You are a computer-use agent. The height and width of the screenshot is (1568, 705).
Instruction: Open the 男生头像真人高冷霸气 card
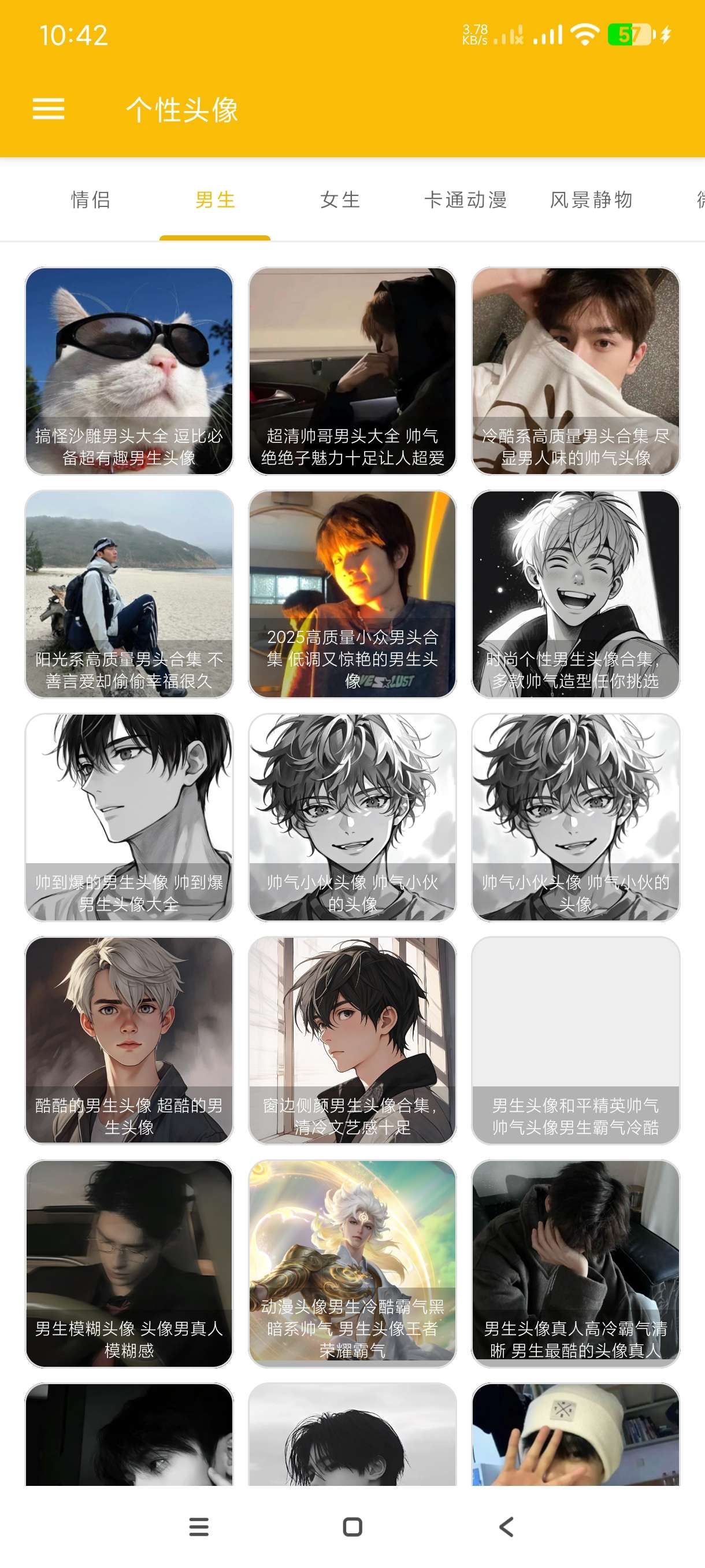point(576,1264)
